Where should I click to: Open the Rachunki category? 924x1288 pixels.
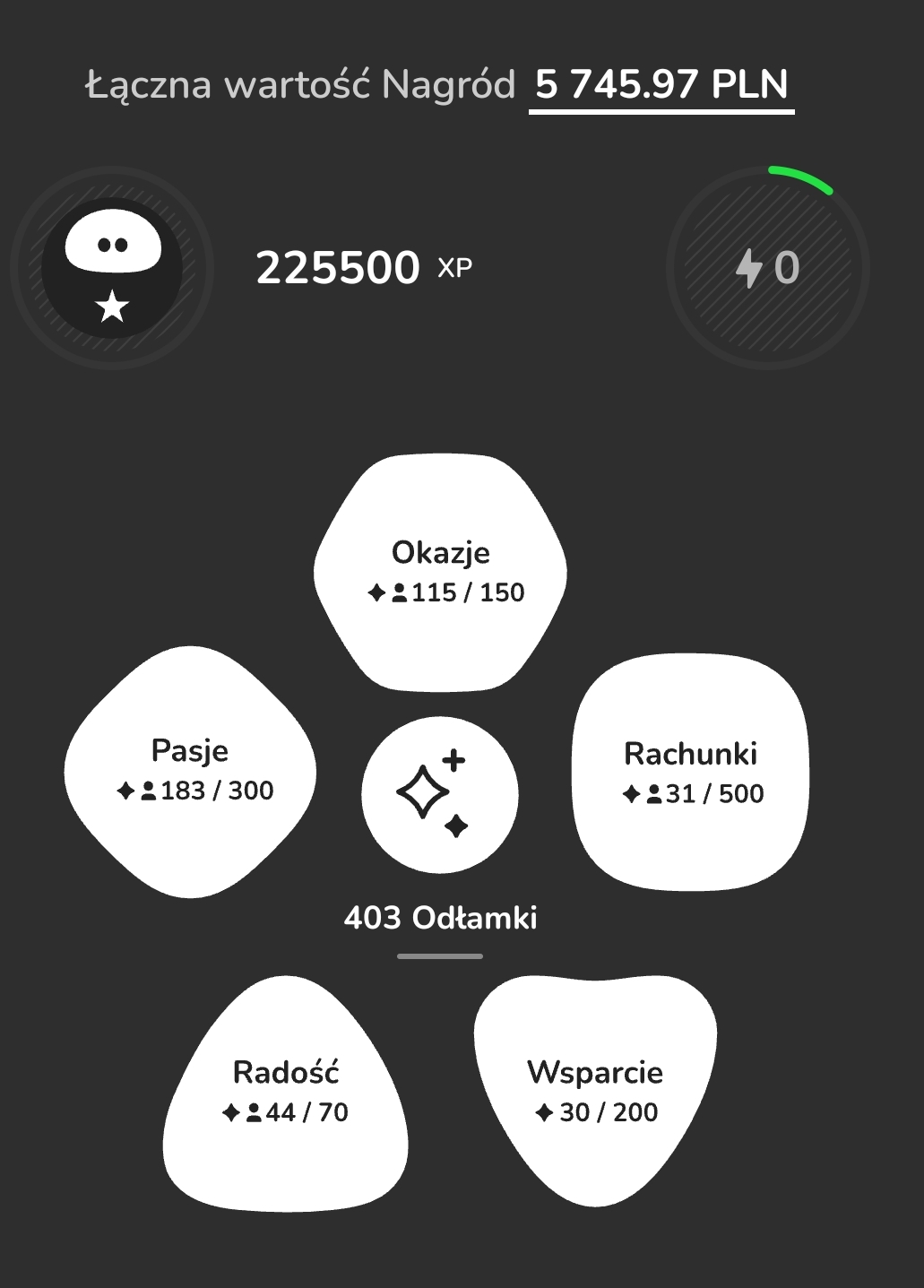click(x=690, y=773)
